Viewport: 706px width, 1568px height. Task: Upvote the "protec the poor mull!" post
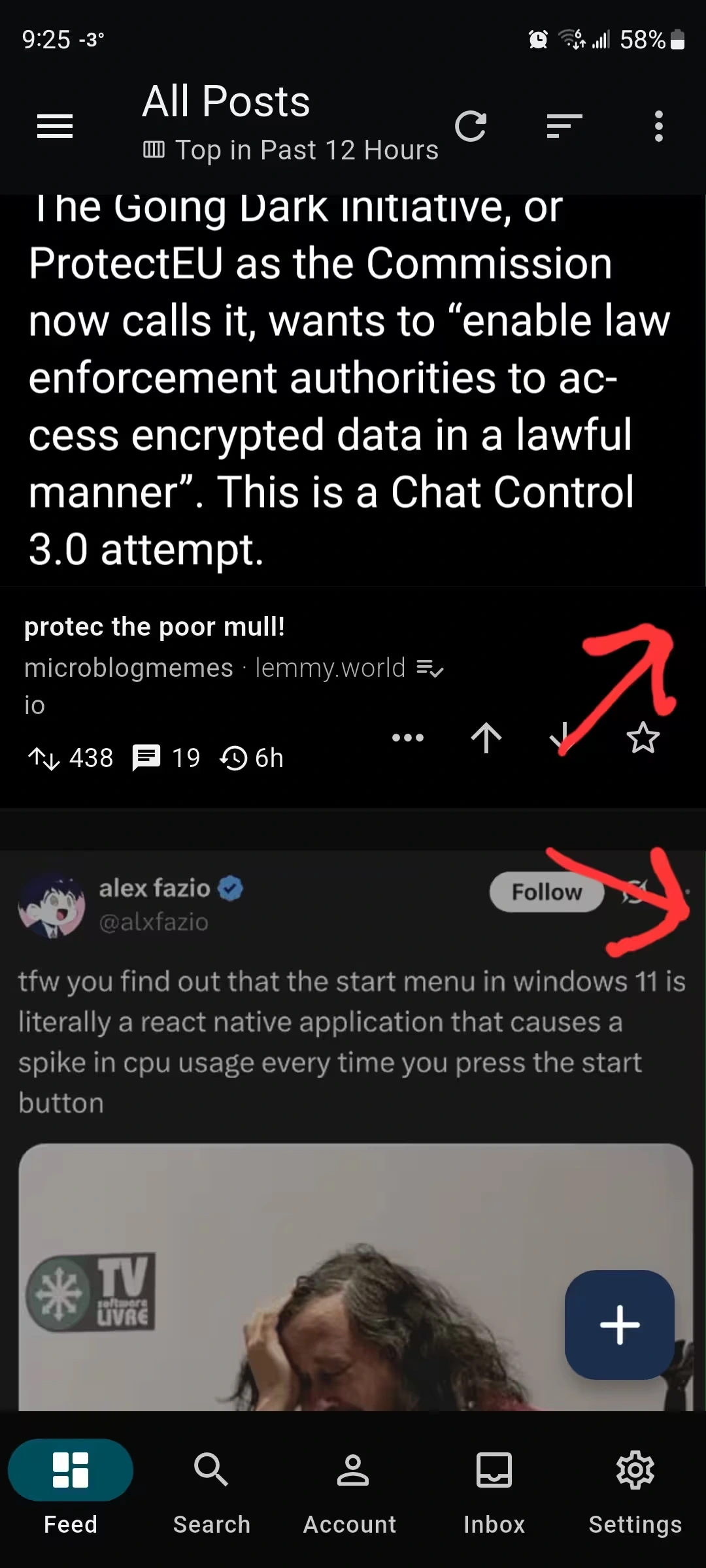[486, 738]
